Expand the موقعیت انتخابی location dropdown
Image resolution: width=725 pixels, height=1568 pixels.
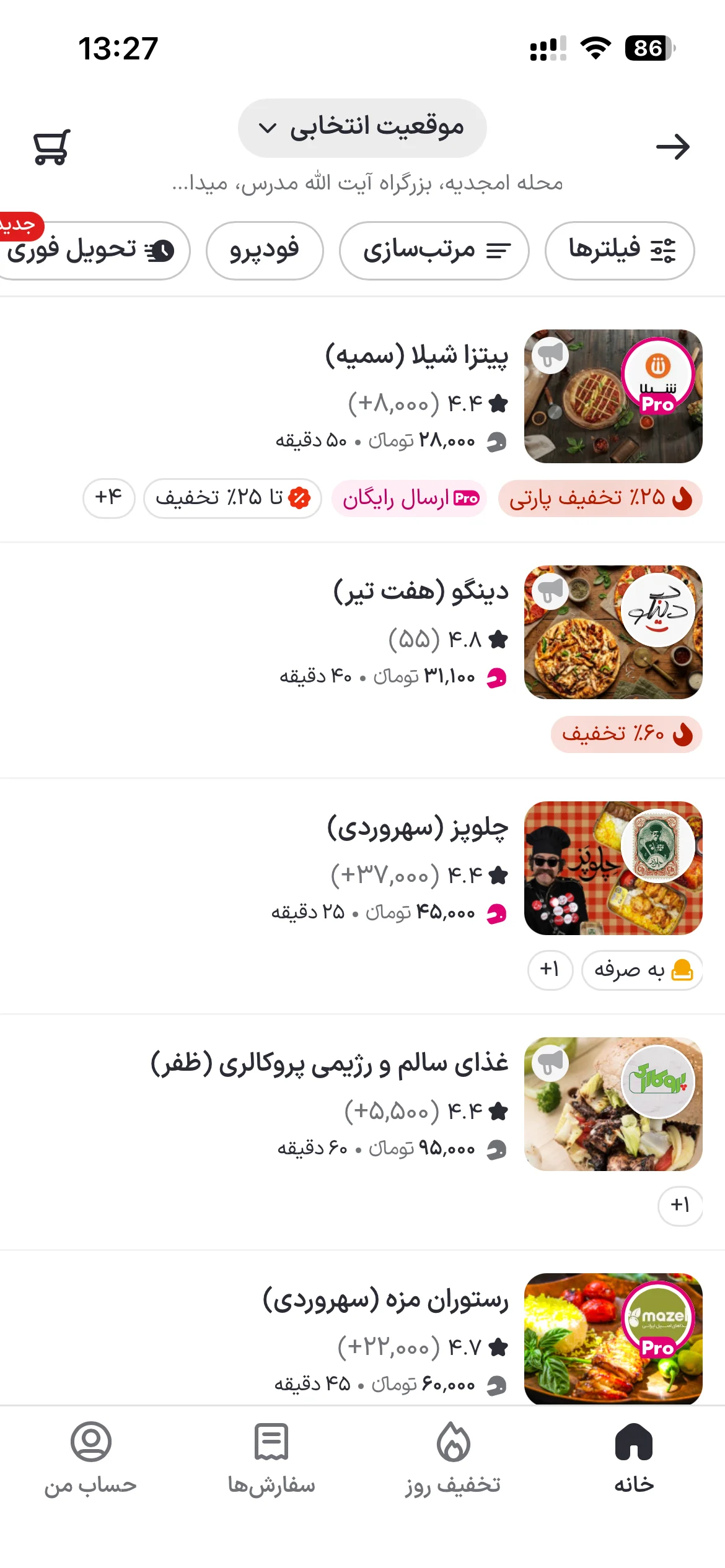pyautogui.click(x=362, y=128)
